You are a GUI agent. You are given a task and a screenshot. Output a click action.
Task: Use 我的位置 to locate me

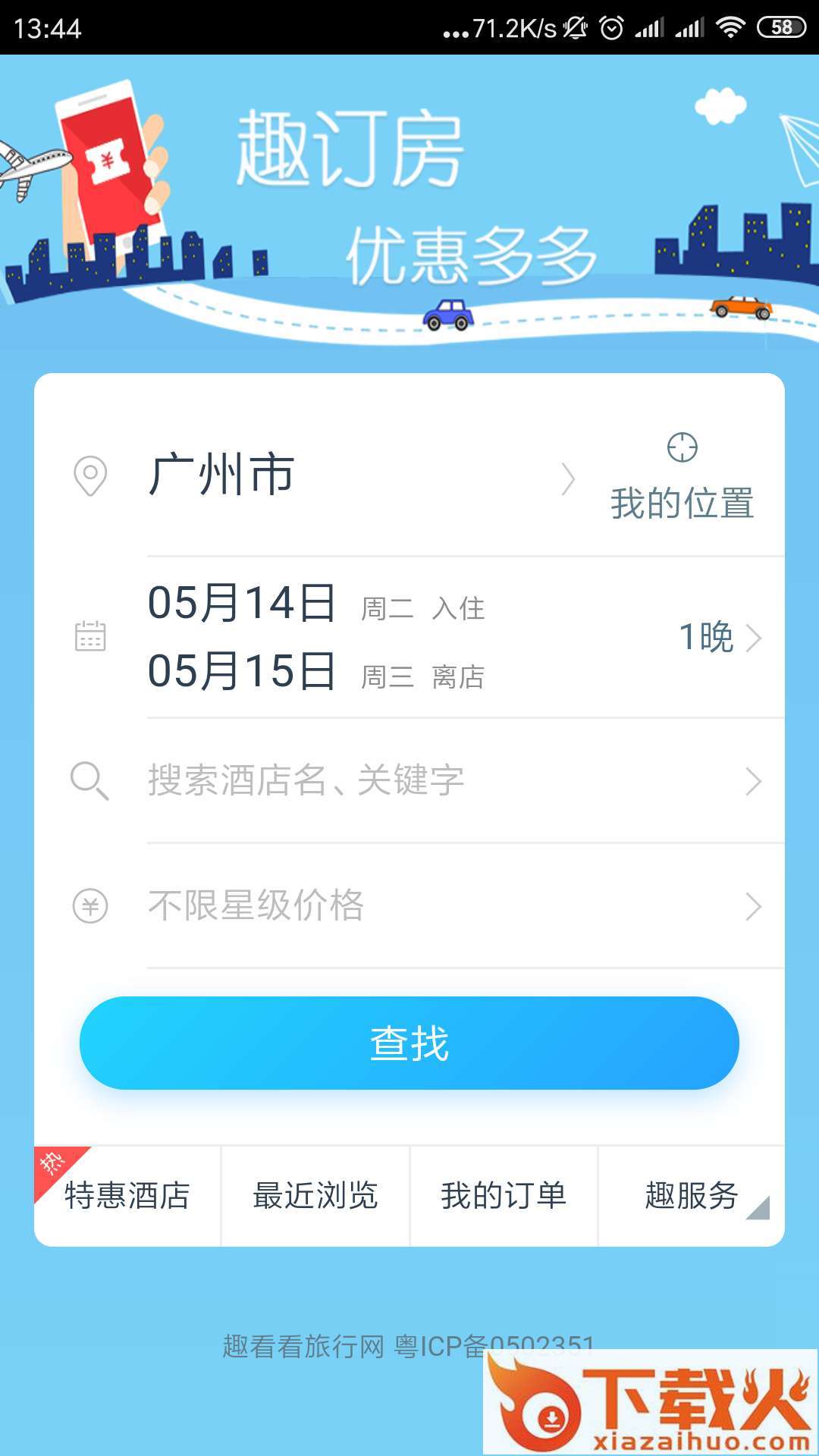682,478
